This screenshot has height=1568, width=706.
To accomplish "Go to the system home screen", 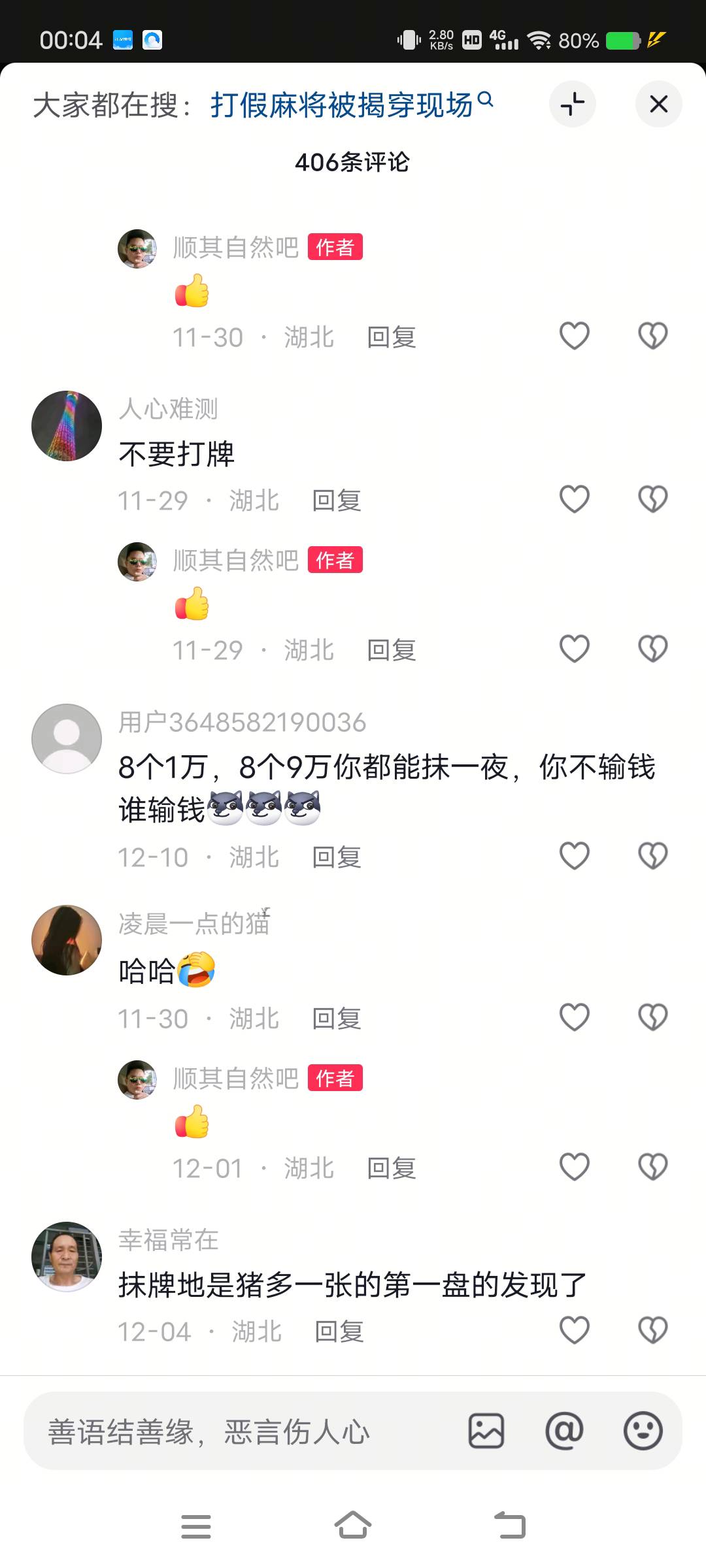I will click(353, 1526).
